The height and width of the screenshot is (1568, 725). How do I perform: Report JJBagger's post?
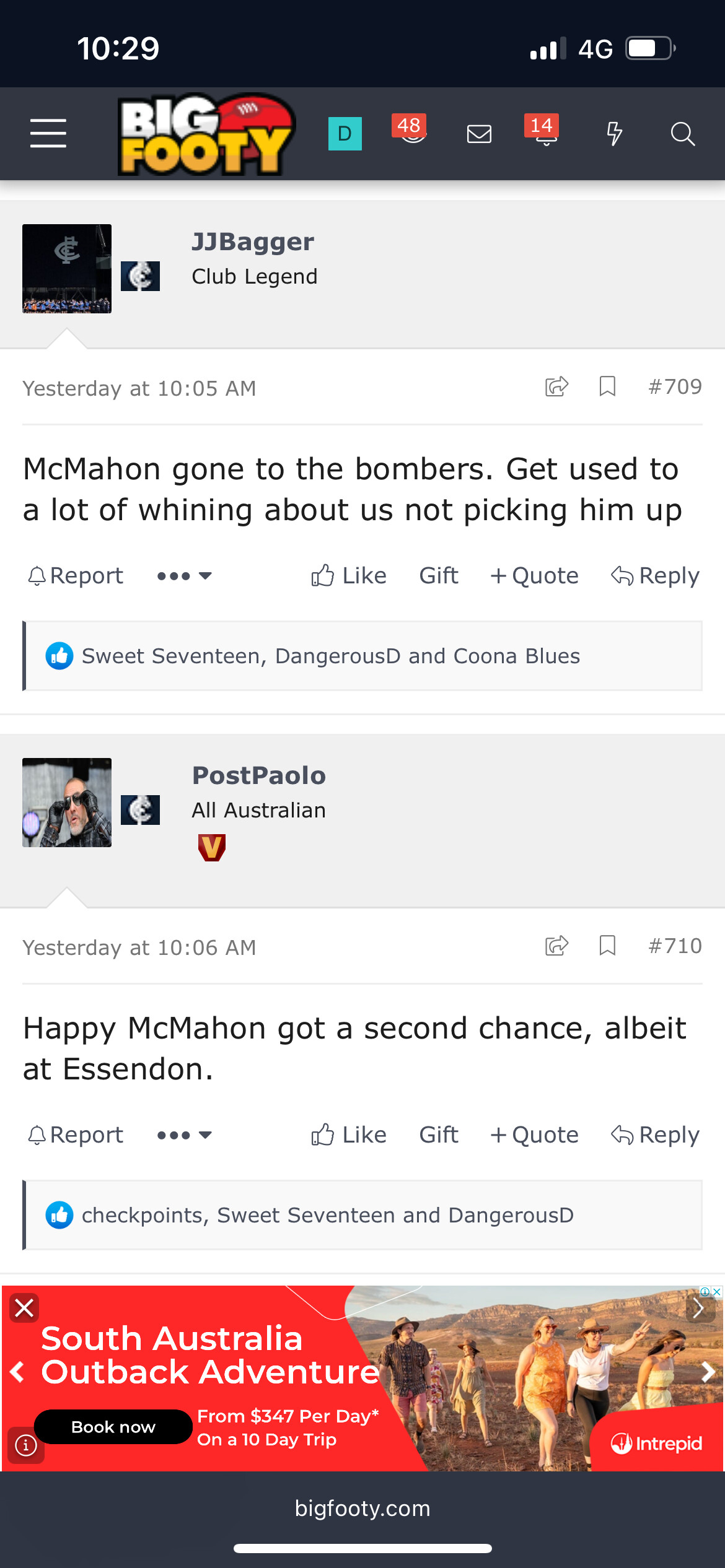coord(76,576)
